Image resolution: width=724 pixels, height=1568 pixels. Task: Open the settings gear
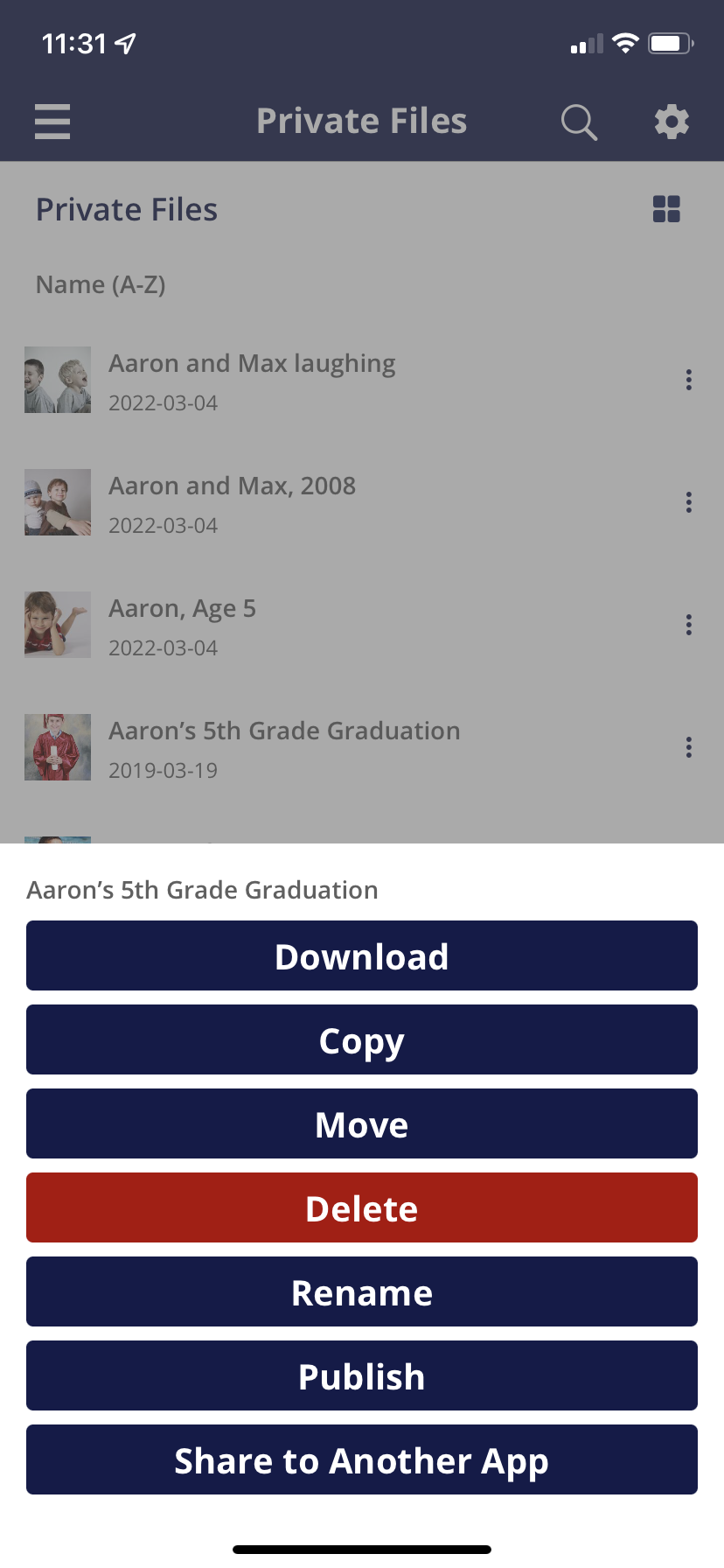672,122
